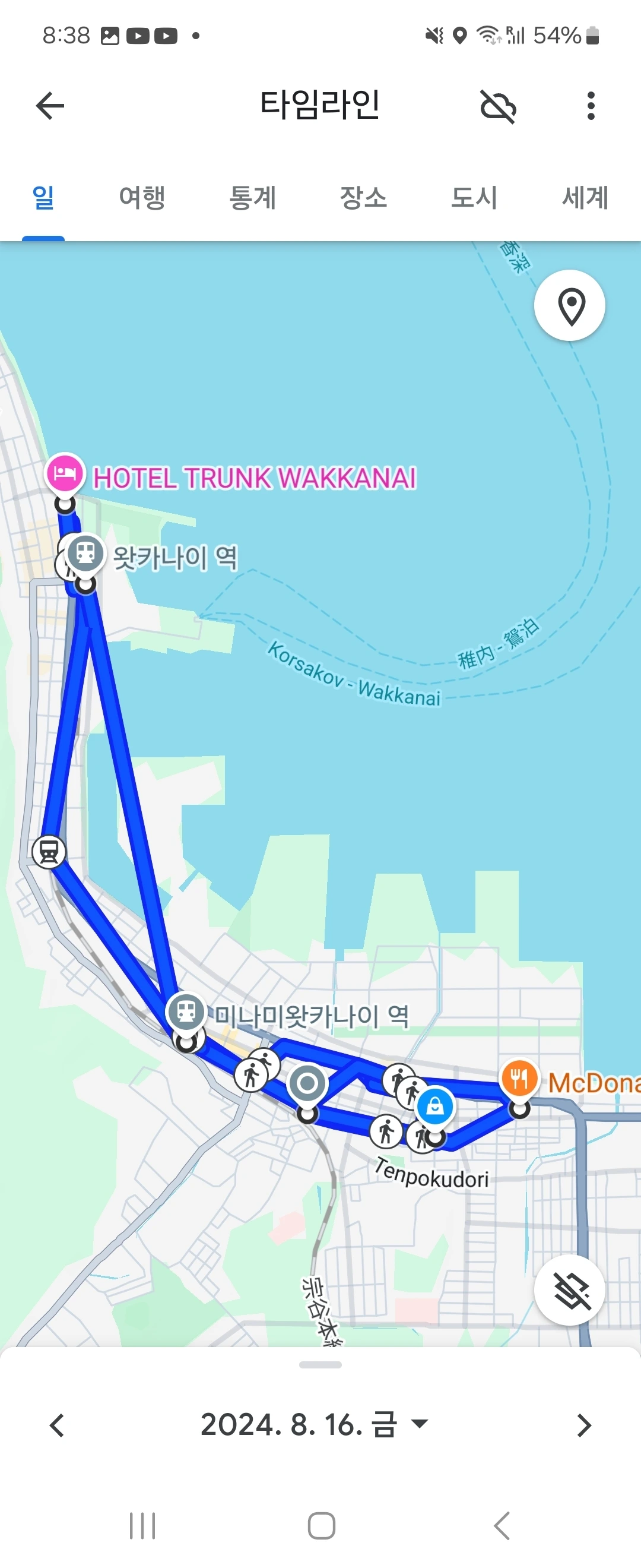The height and width of the screenshot is (1568, 641).
Task: Open the HOTEL TRUNK WAKKANAI marker
Action: [65, 473]
